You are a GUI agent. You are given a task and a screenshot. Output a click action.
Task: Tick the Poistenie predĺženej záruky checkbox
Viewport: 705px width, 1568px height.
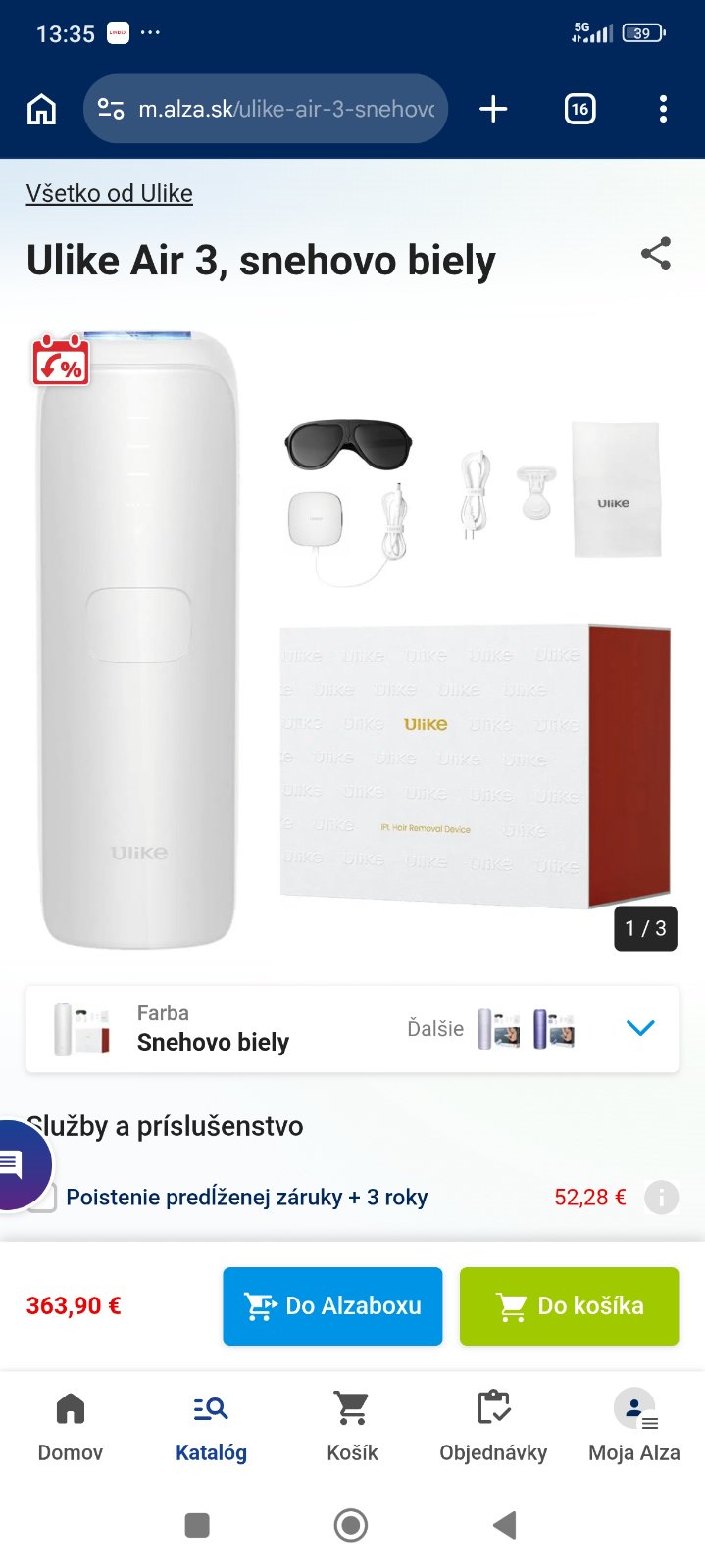pos(42,1198)
